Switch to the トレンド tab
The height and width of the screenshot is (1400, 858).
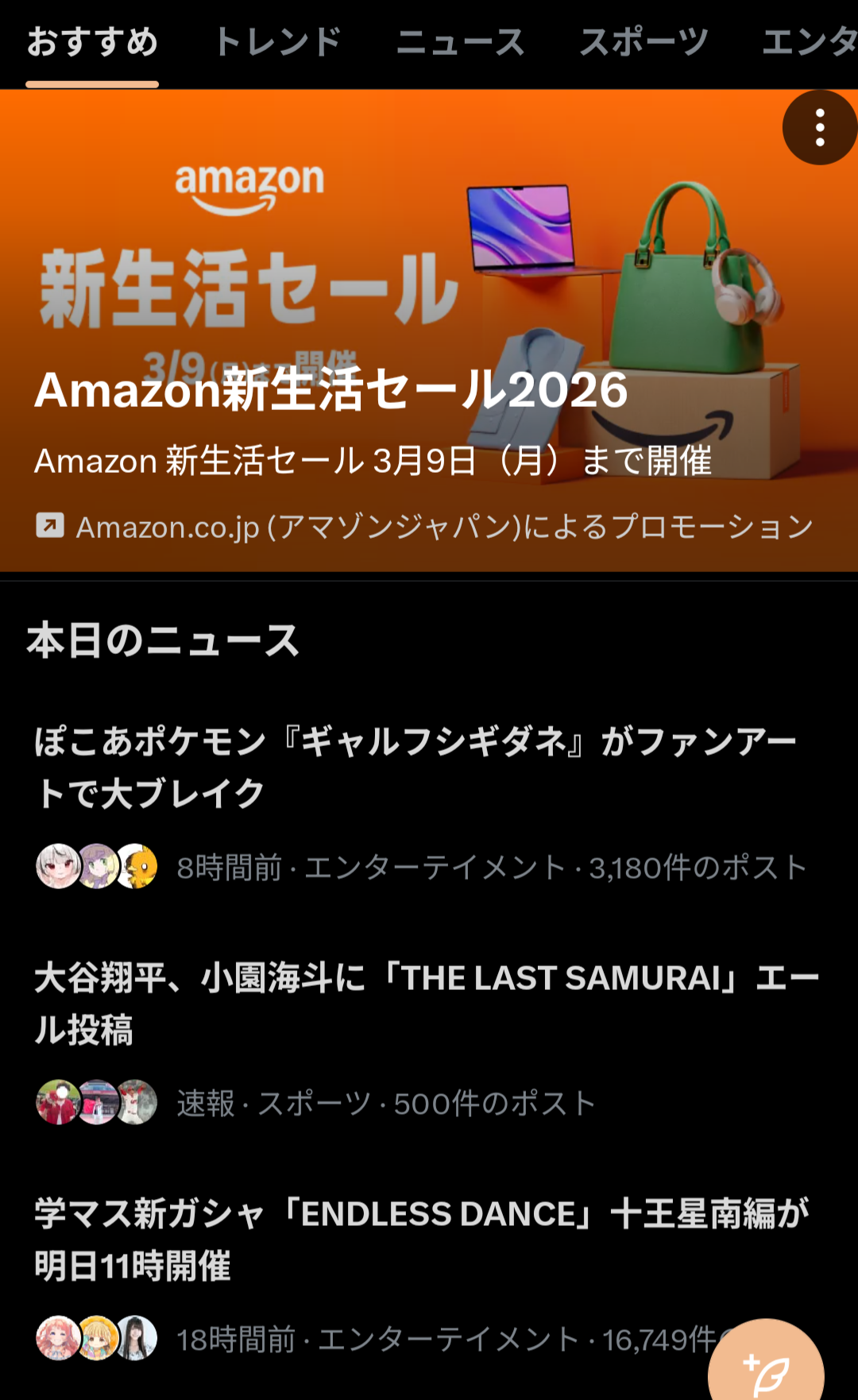[278, 42]
